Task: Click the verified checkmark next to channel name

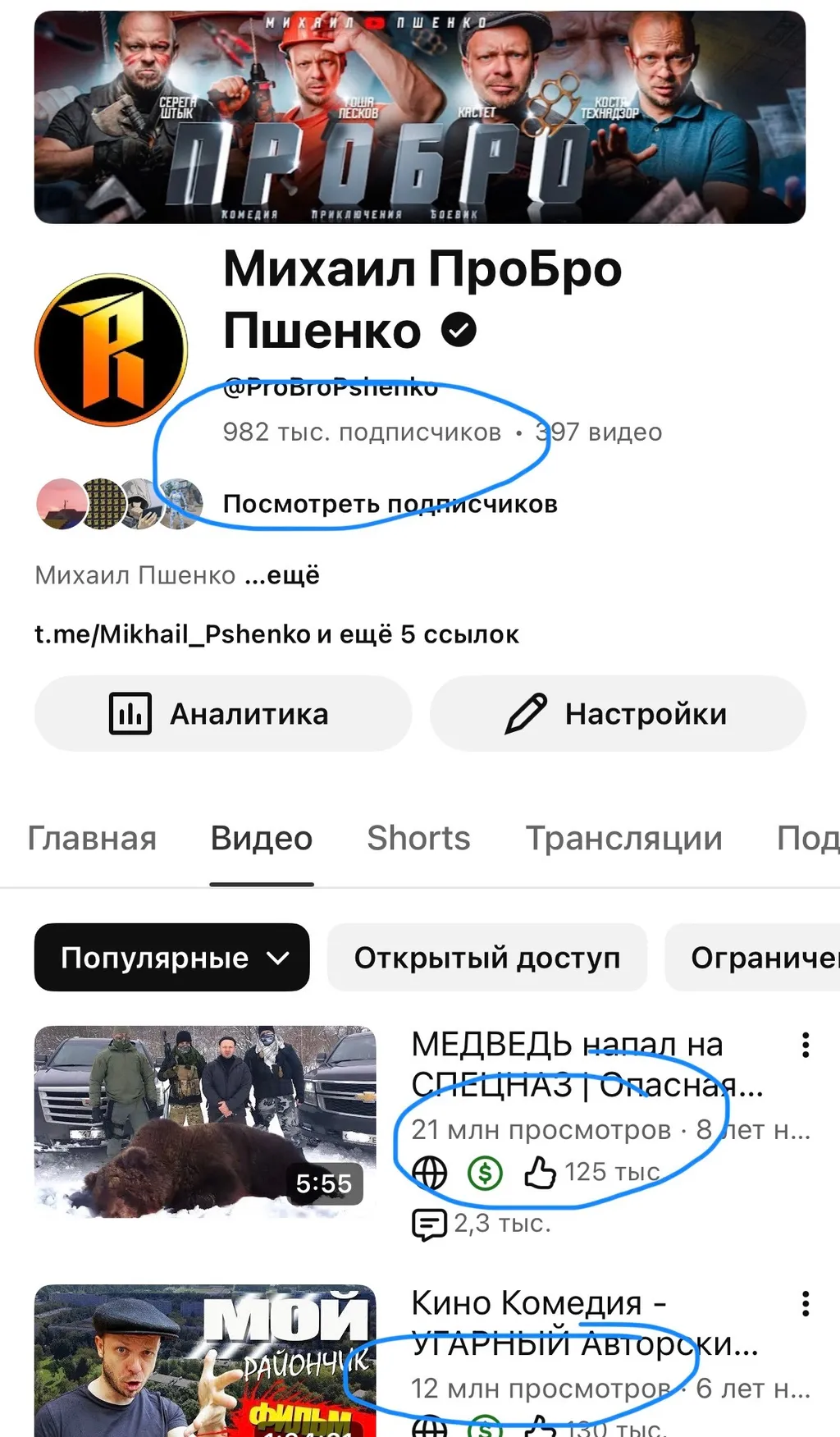Action: click(x=459, y=327)
